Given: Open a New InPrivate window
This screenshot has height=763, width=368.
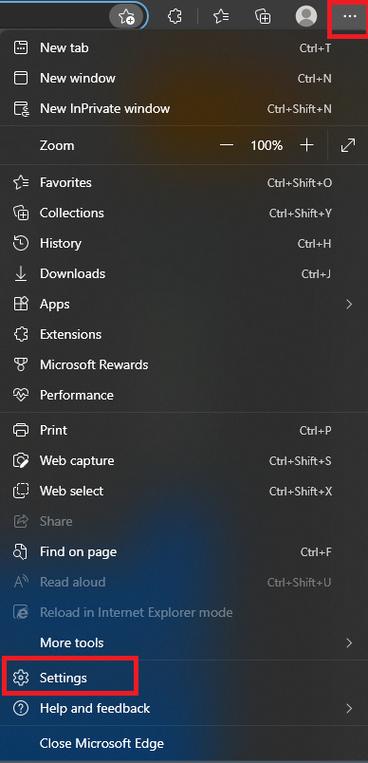Looking at the screenshot, I should click(x=184, y=108).
